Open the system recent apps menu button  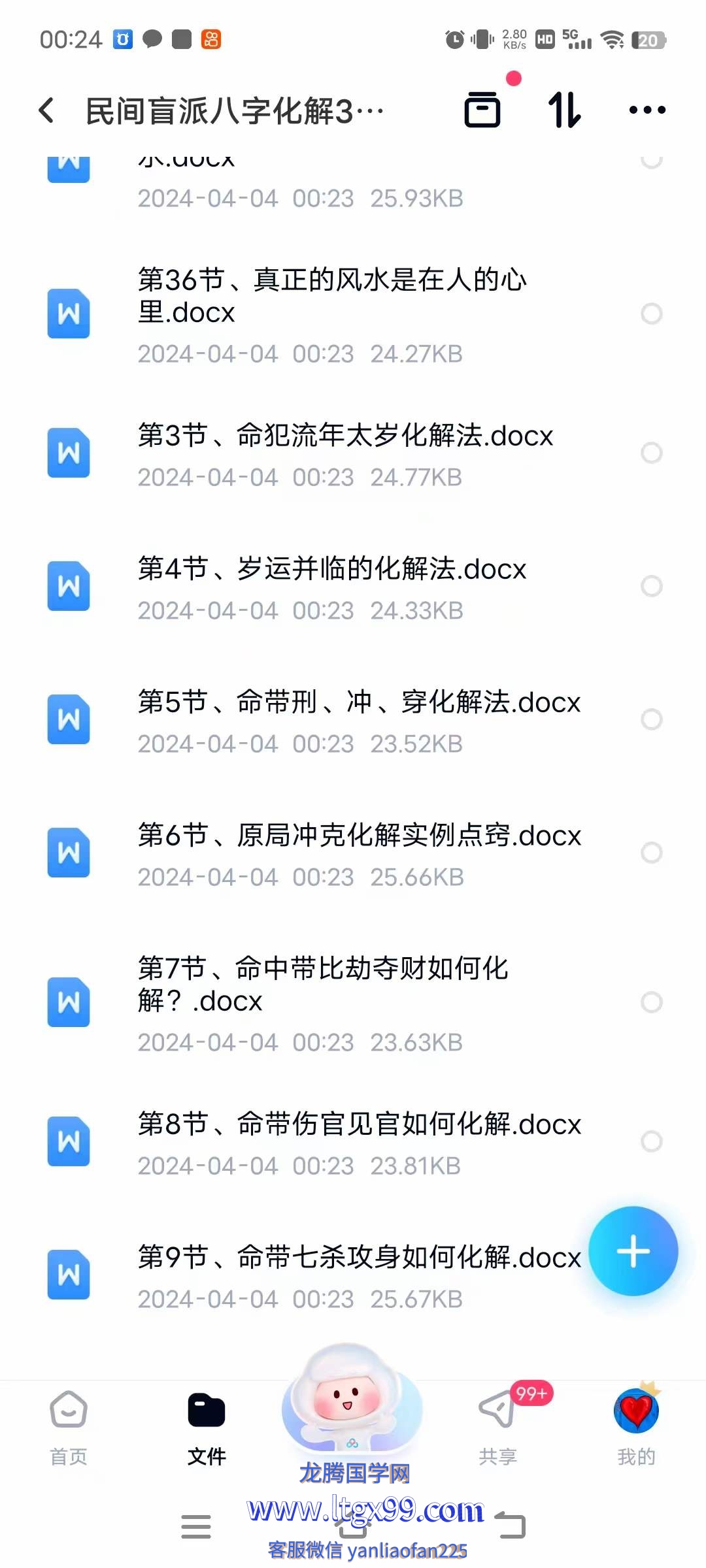click(195, 1527)
